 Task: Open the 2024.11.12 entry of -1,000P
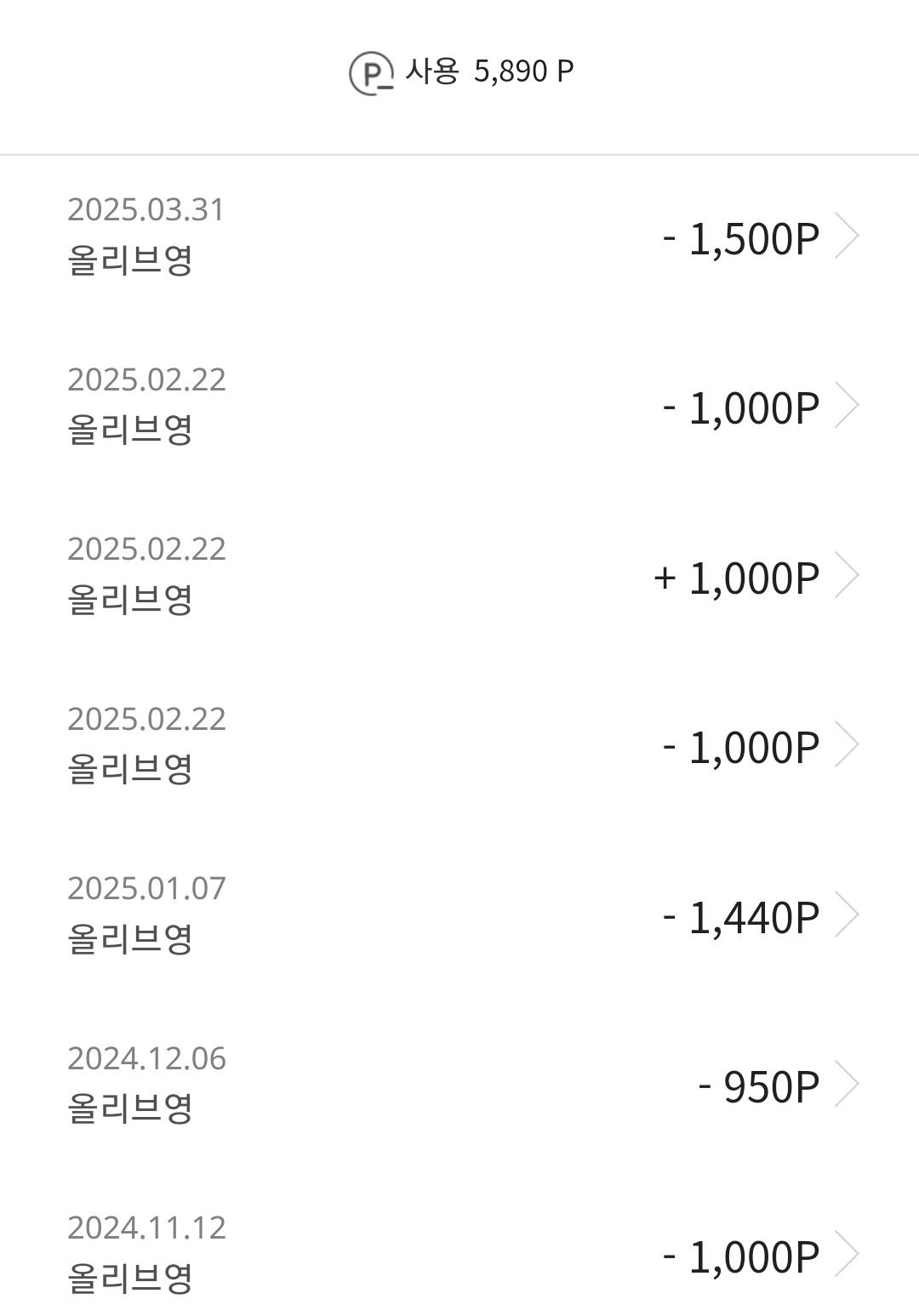click(459, 1255)
